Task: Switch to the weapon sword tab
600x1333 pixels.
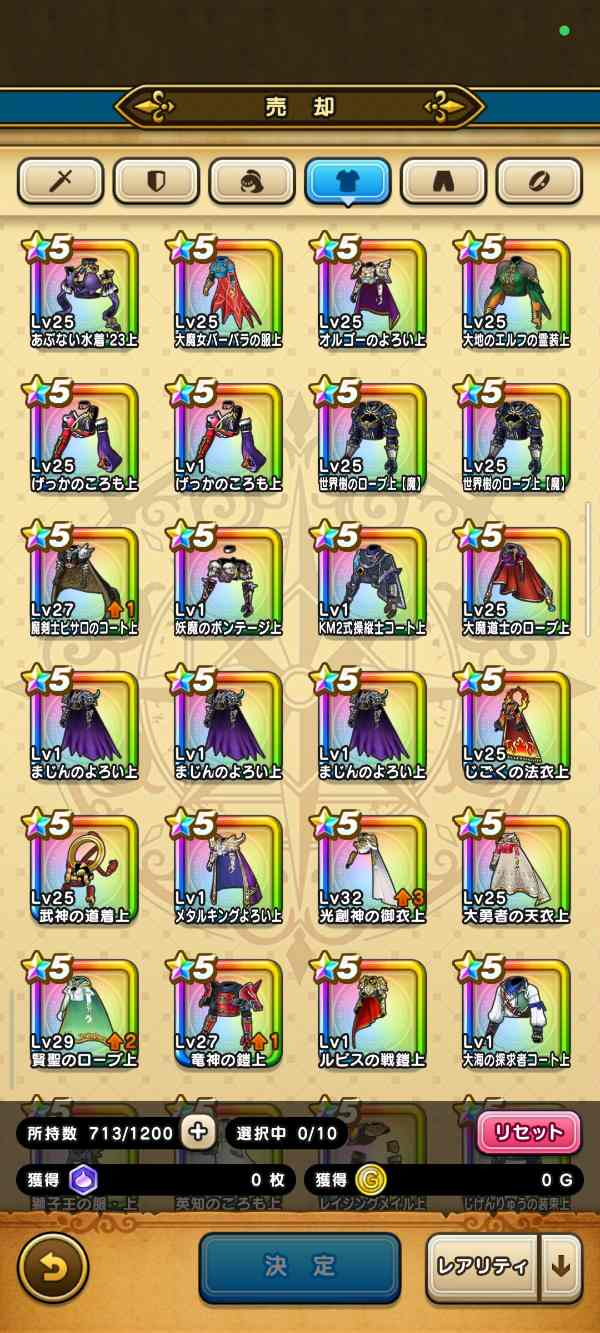Action: click(62, 181)
